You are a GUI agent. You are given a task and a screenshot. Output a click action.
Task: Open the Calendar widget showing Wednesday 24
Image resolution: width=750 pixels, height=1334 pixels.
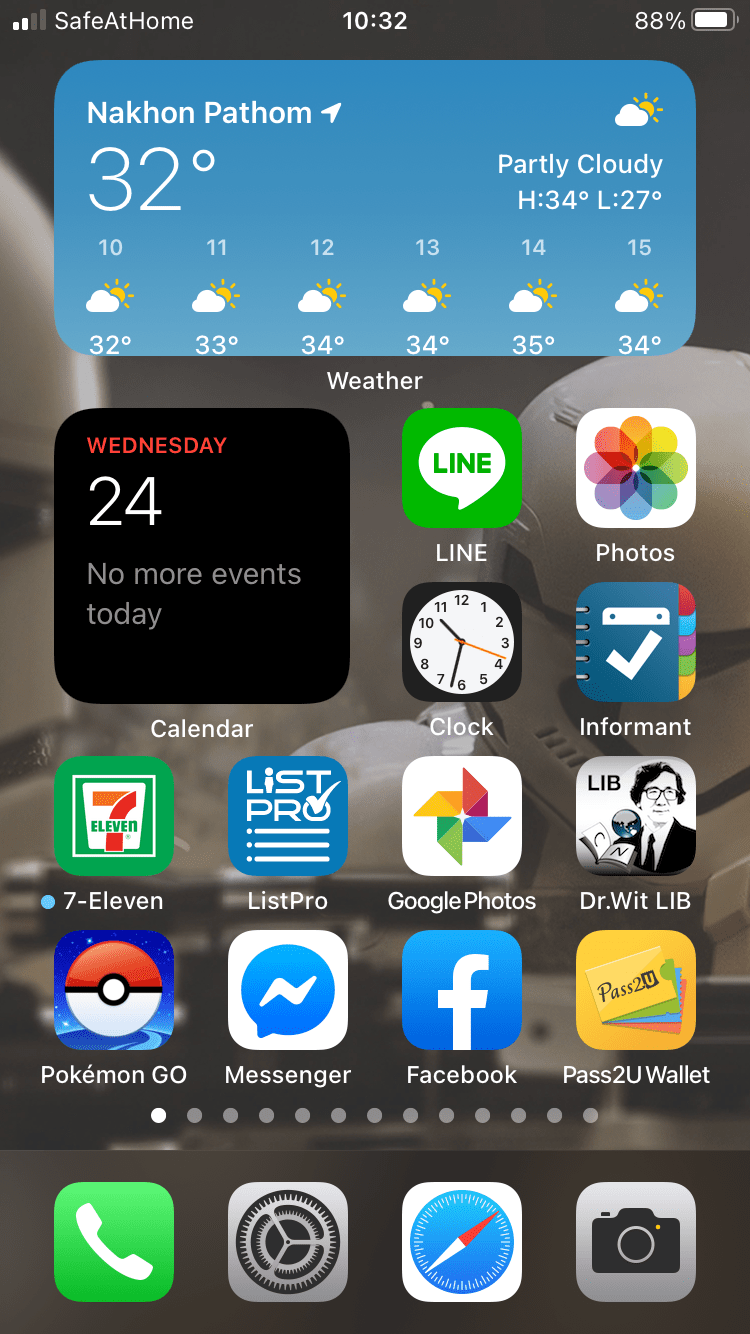click(201, 556)
